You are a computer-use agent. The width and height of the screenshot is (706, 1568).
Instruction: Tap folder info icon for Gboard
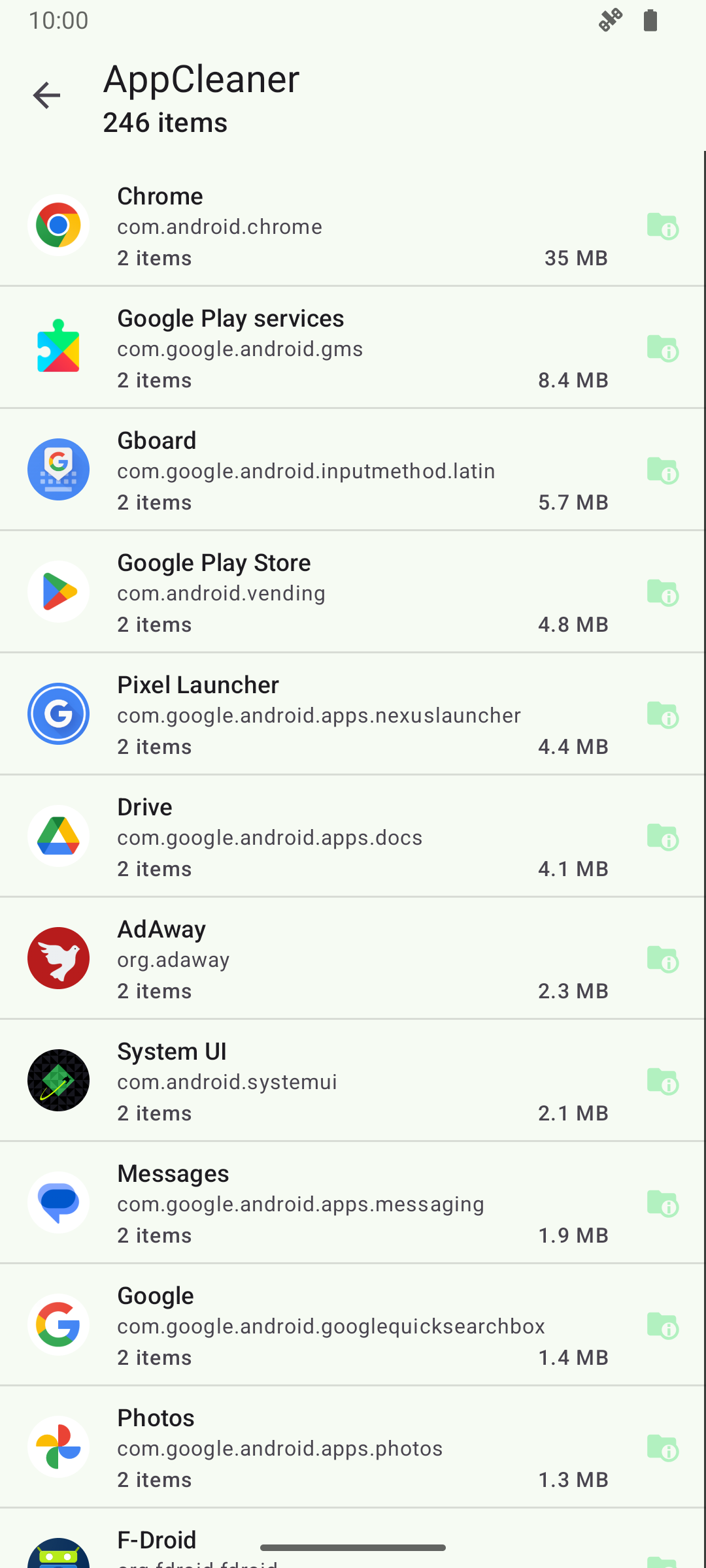click(662, 470)
